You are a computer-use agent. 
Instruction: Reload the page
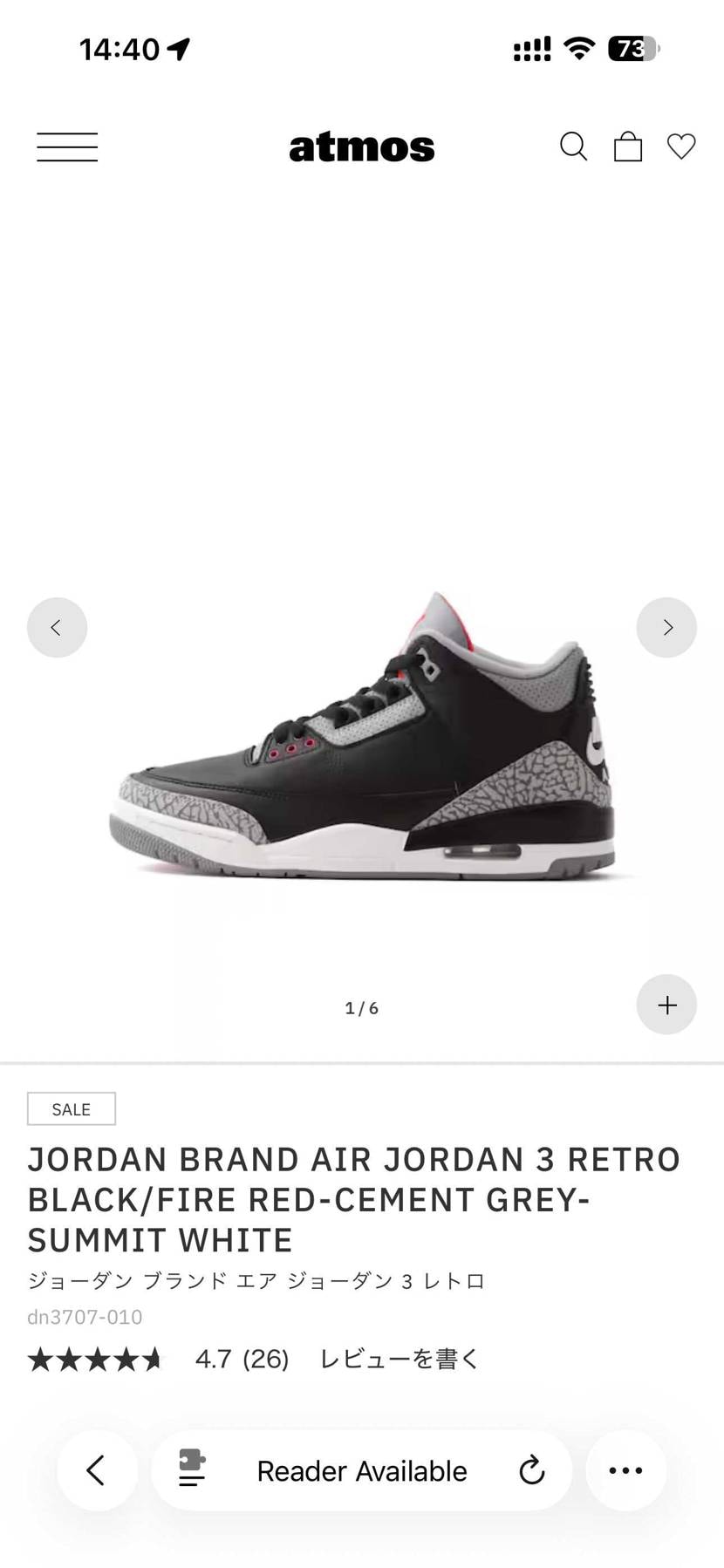pos(531,1470)
